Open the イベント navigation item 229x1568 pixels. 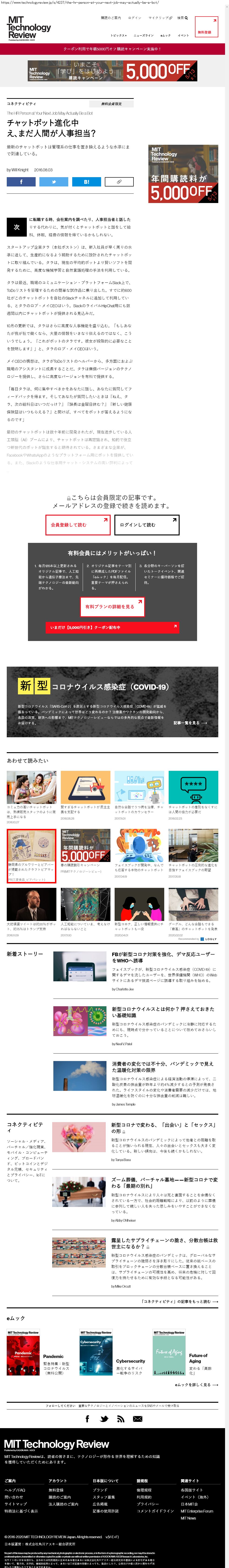click(x=183, y=35)
